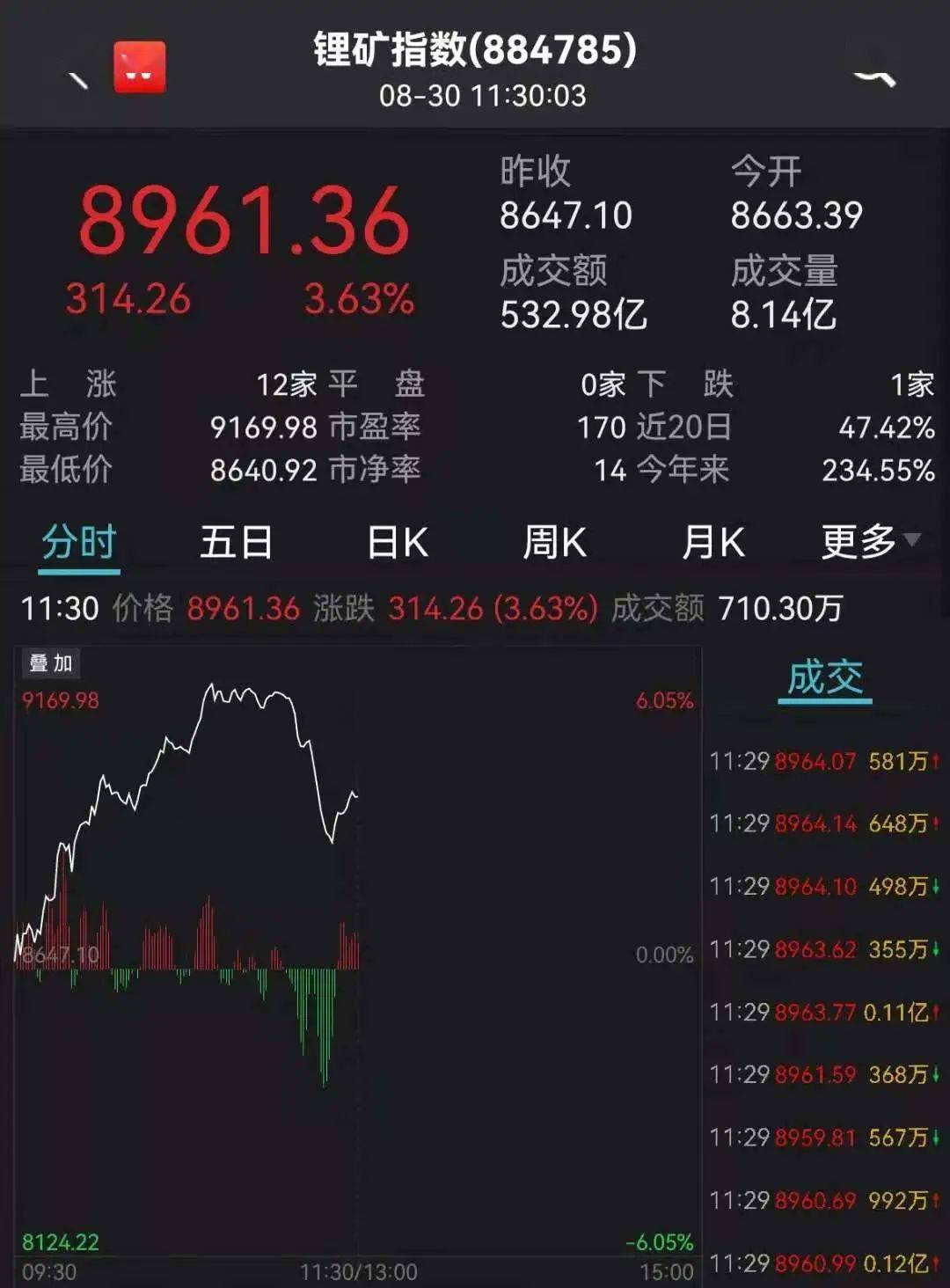Show the 日K candlestick chart
The image size is (950, 1288).
click(398, 543)
